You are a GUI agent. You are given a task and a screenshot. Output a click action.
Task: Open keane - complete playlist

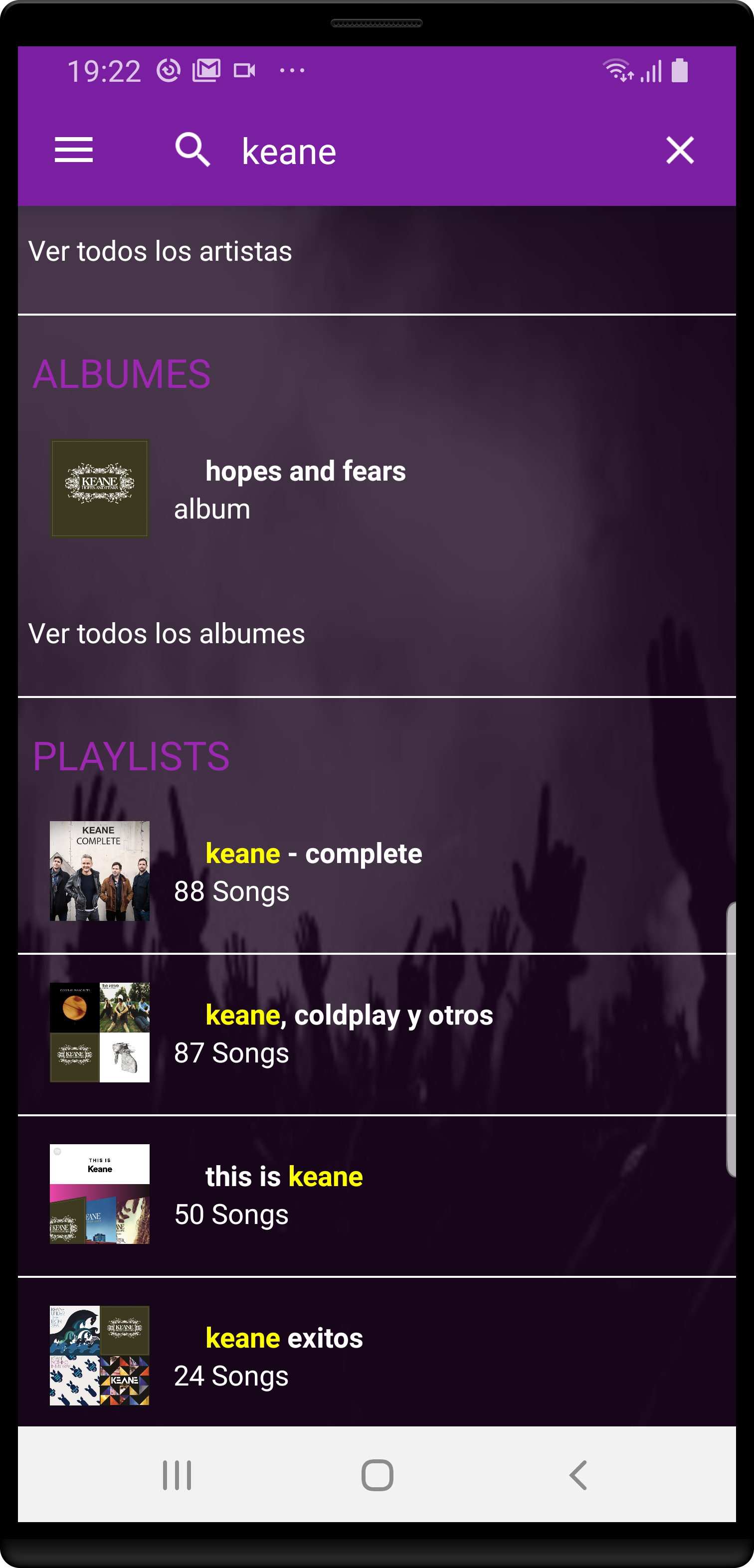313,871
